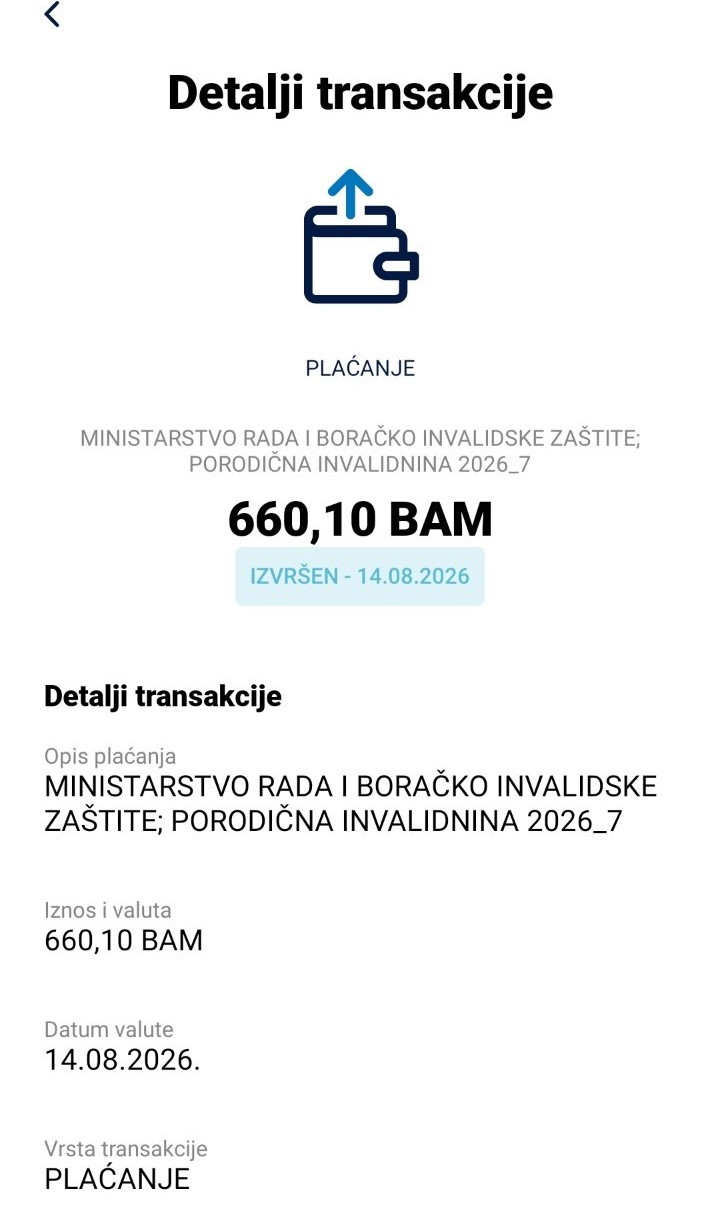Go back using the top-left arrow
This screenshot has width=720, height=1217.
click(52, 14)
